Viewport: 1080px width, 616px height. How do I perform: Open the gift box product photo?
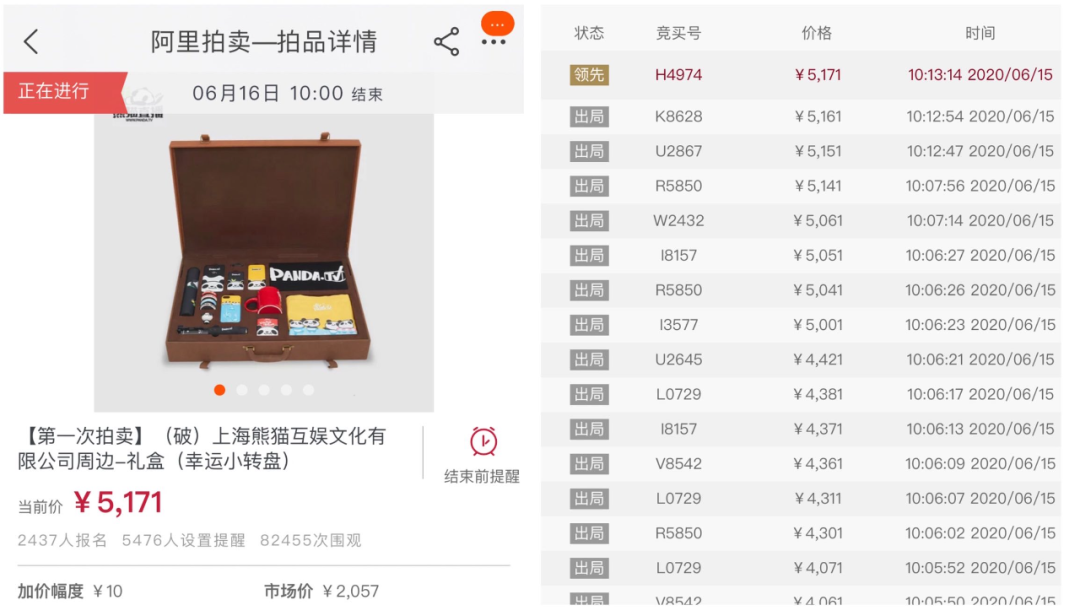[264, 255]
